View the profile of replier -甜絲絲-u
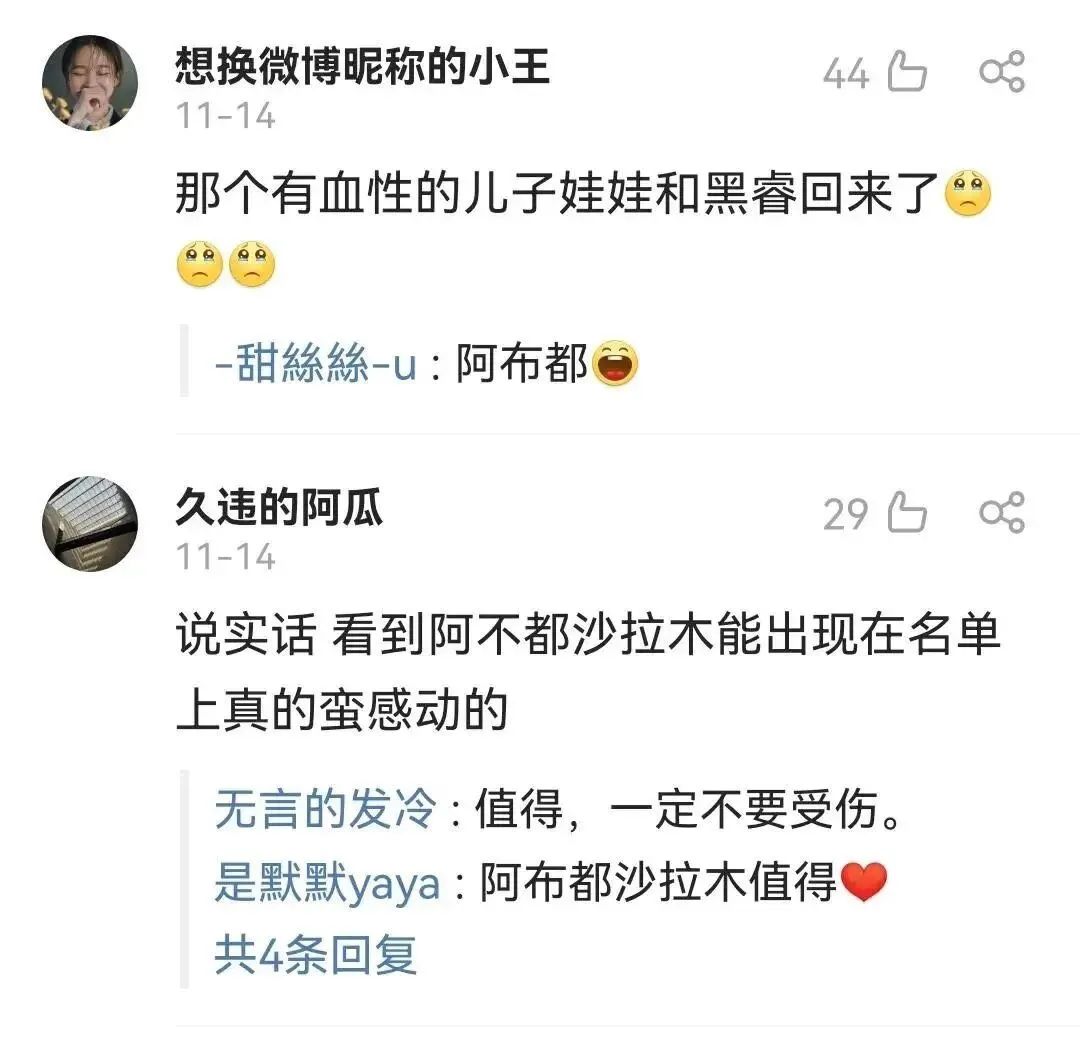Image resolution: width=1080 pixels, height=1063 pixels. pyautogui.click(x=315, y=366)
